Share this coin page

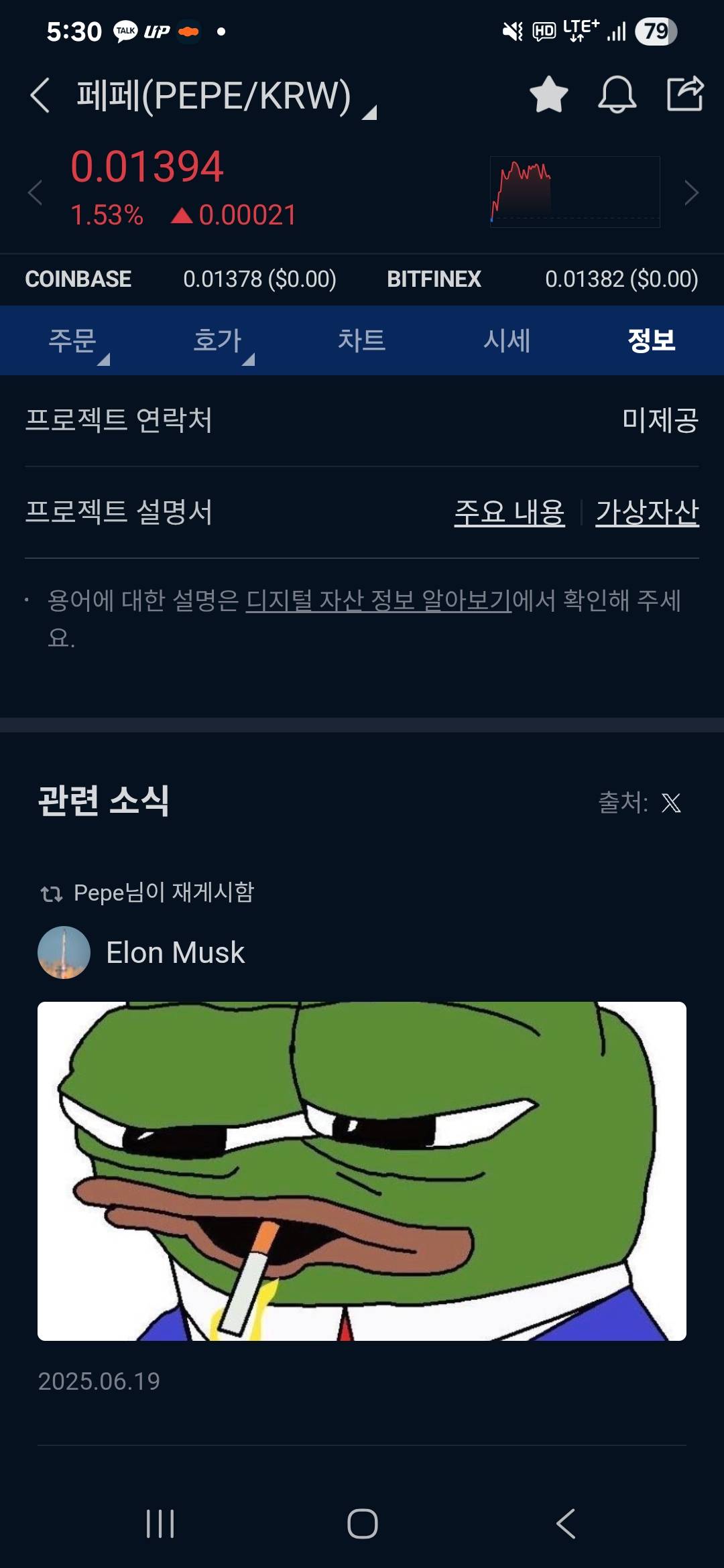pos(685,94)
